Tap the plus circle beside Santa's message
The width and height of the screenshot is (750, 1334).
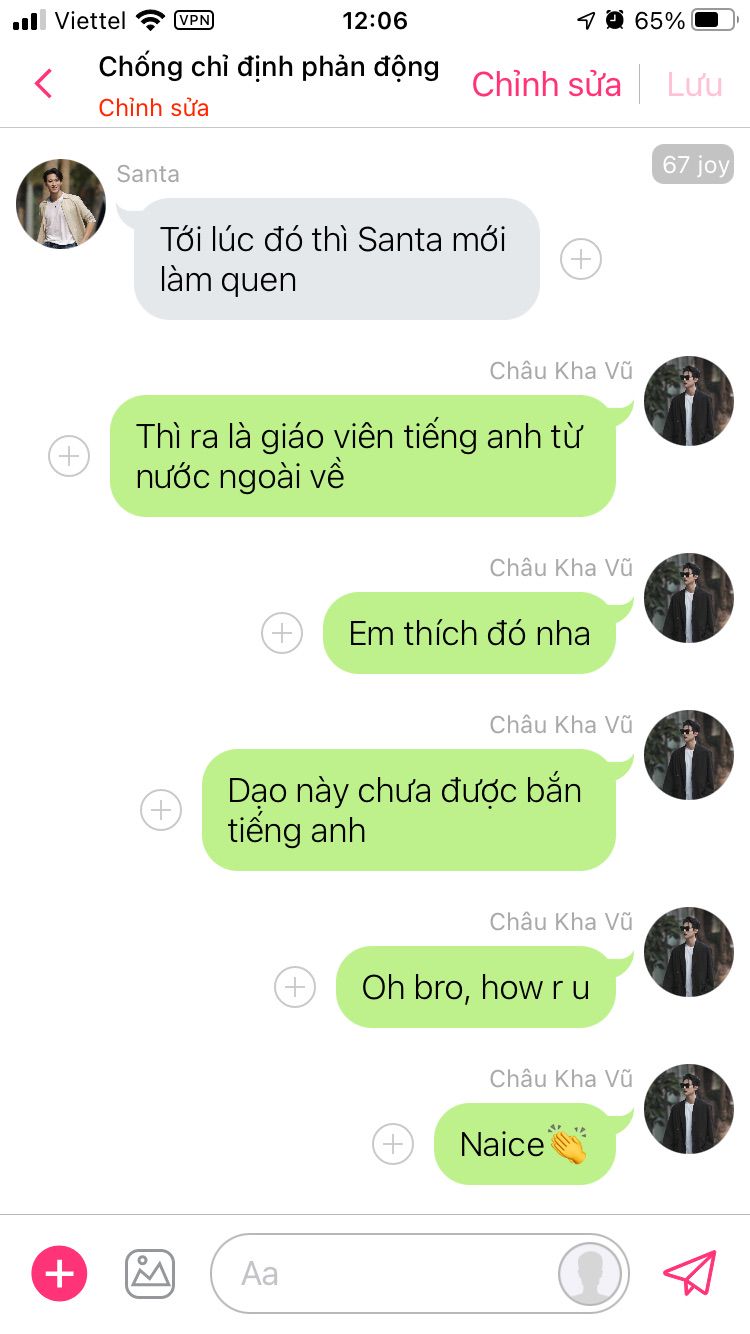click(581, 259)
